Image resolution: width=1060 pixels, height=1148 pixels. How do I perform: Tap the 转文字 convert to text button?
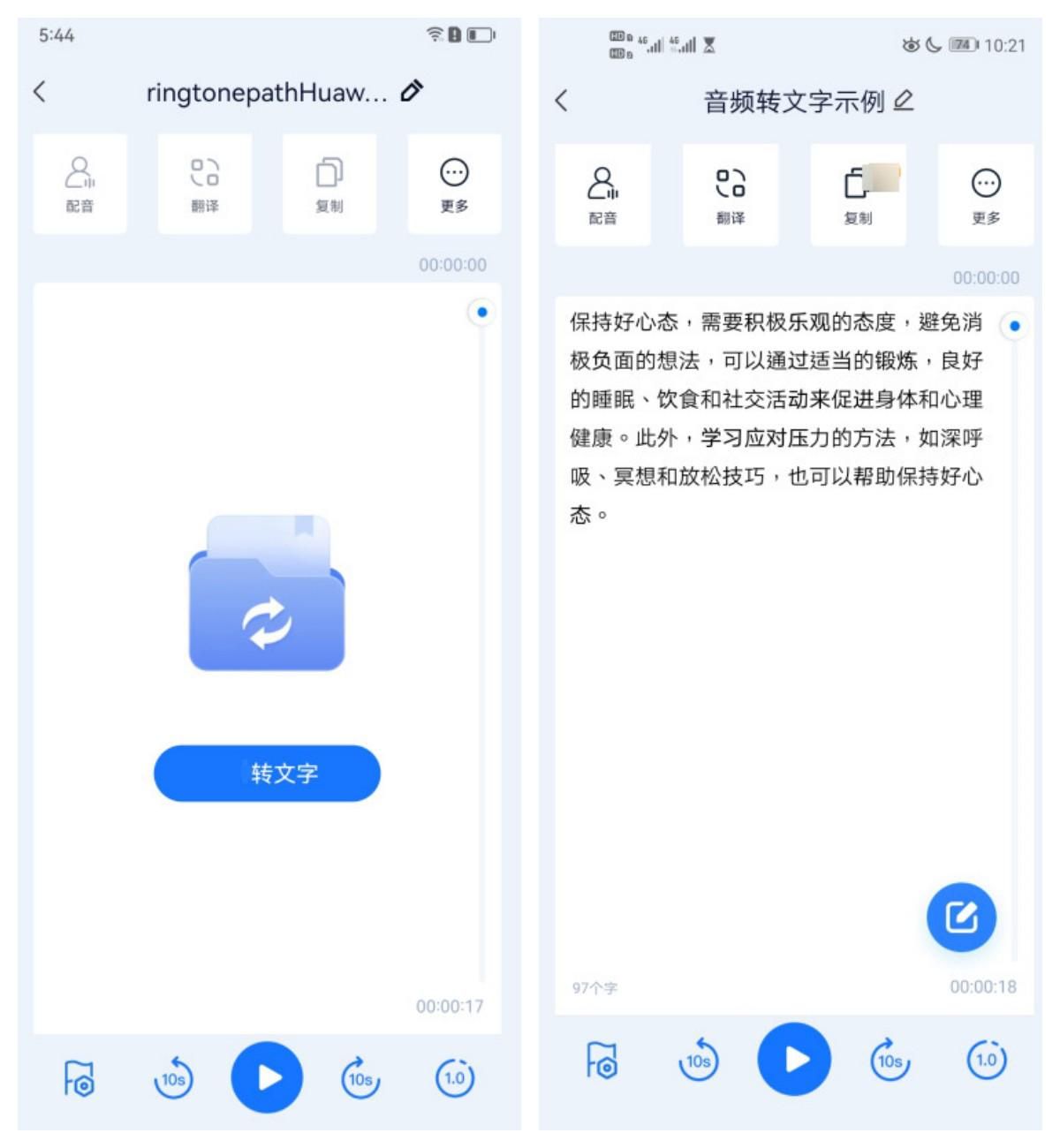[268, 773]
